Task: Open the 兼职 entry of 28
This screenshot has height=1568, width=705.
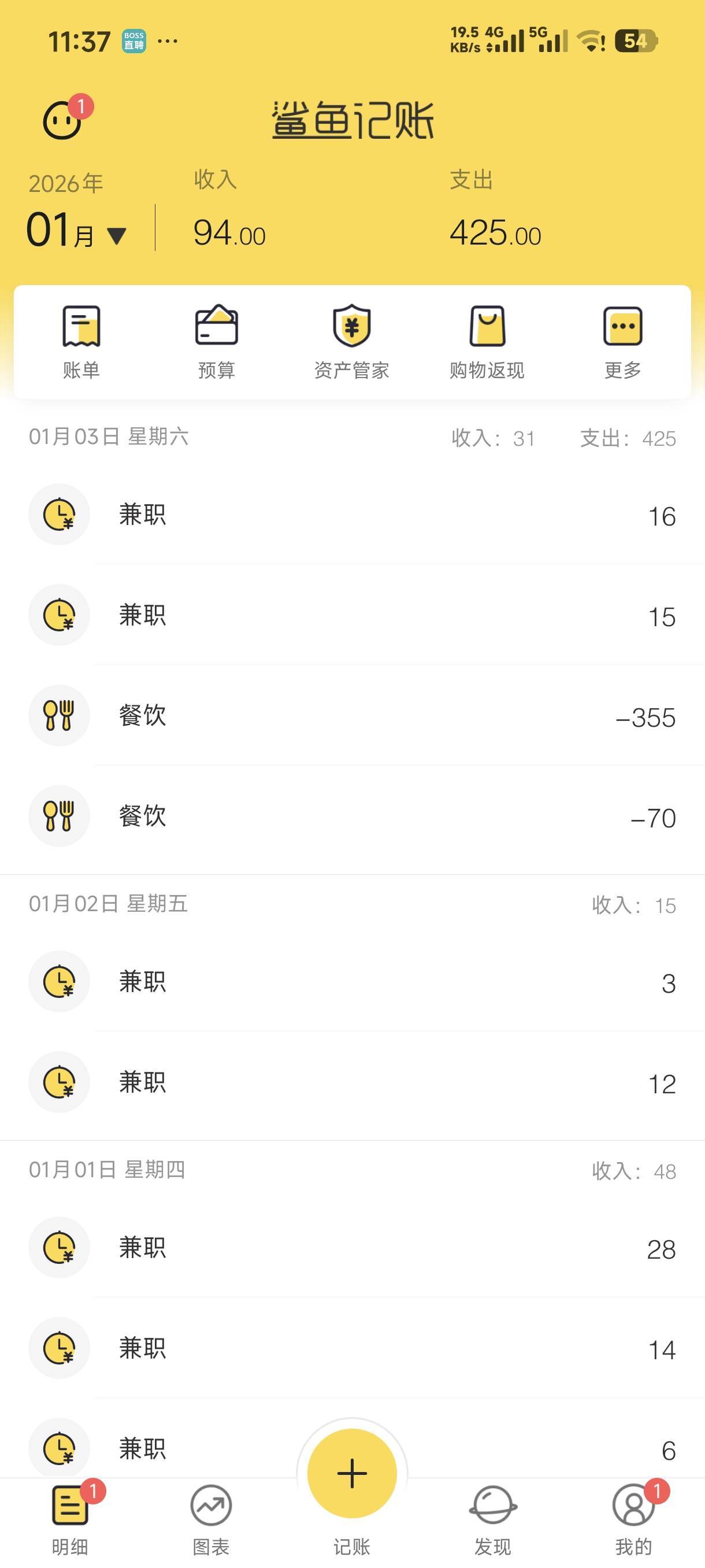Action: coord(353,1247)
